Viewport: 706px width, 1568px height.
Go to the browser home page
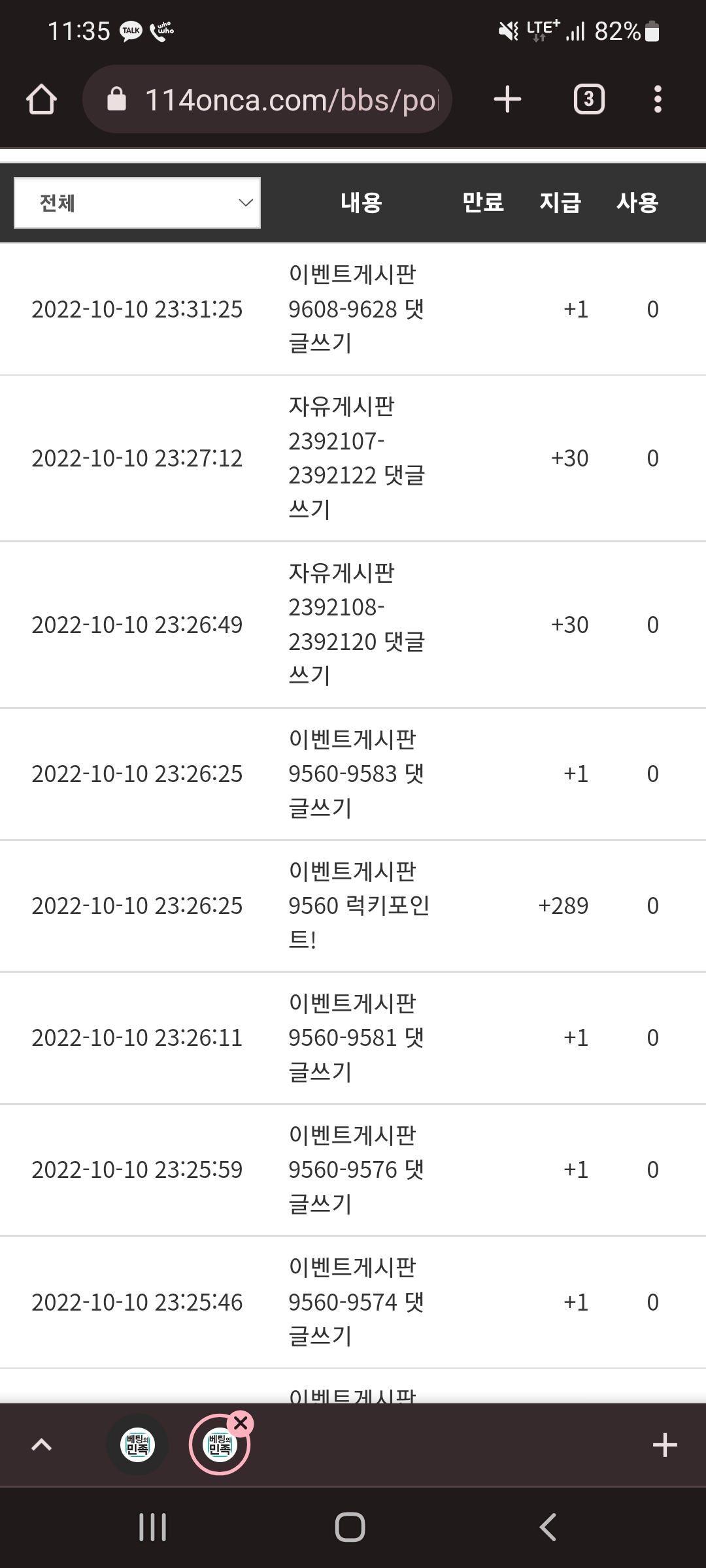coord(41,100)
